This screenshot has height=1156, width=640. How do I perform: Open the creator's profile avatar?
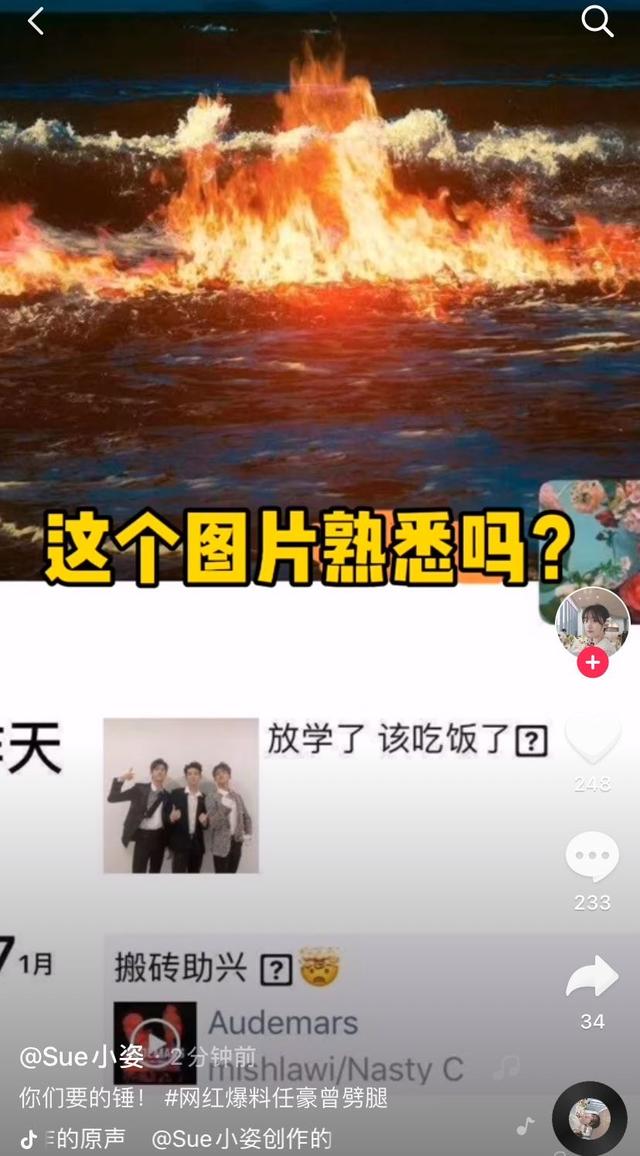592,621
